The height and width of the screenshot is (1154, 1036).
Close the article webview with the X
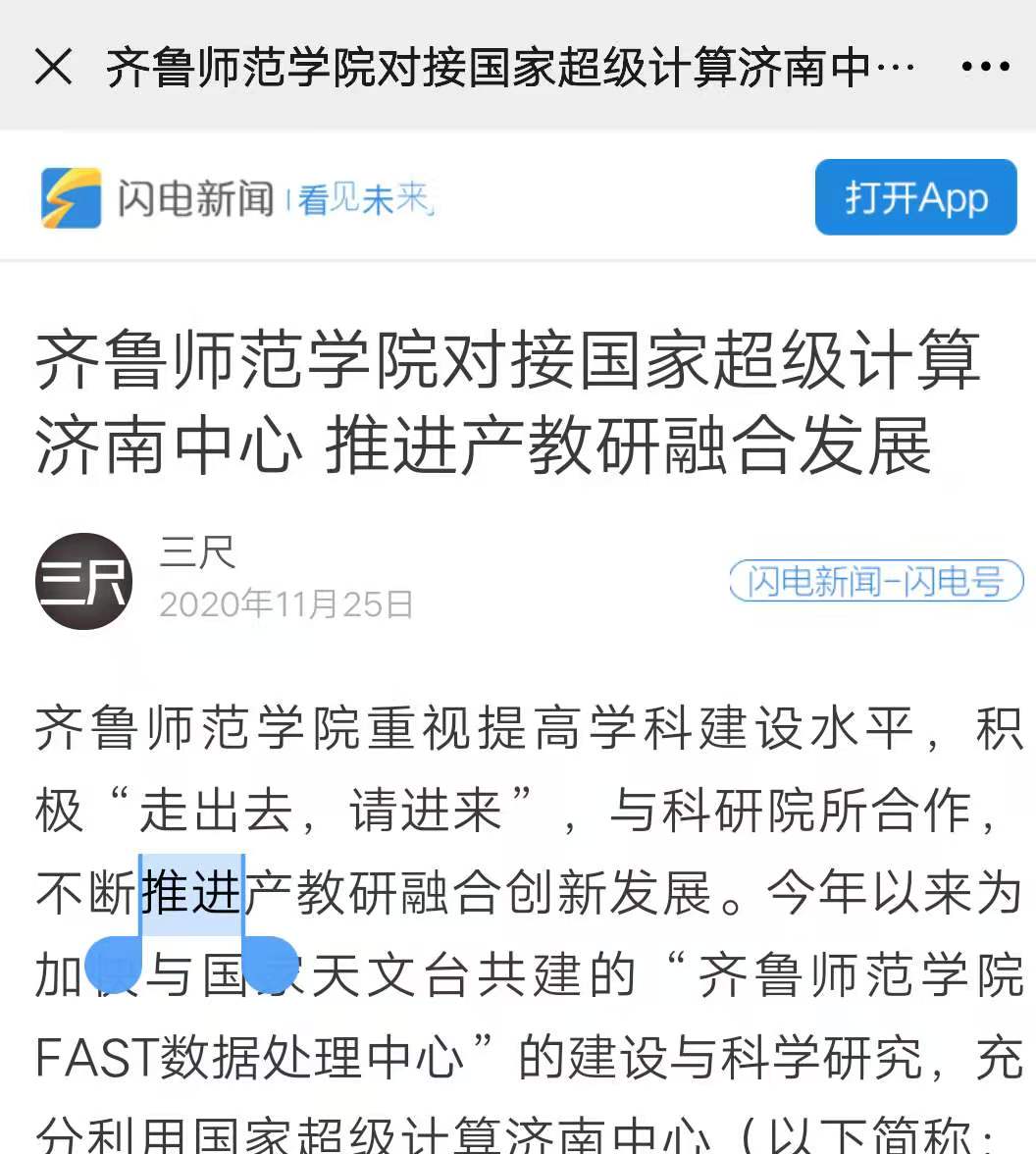pyautogui.click(x=53, y=67)
